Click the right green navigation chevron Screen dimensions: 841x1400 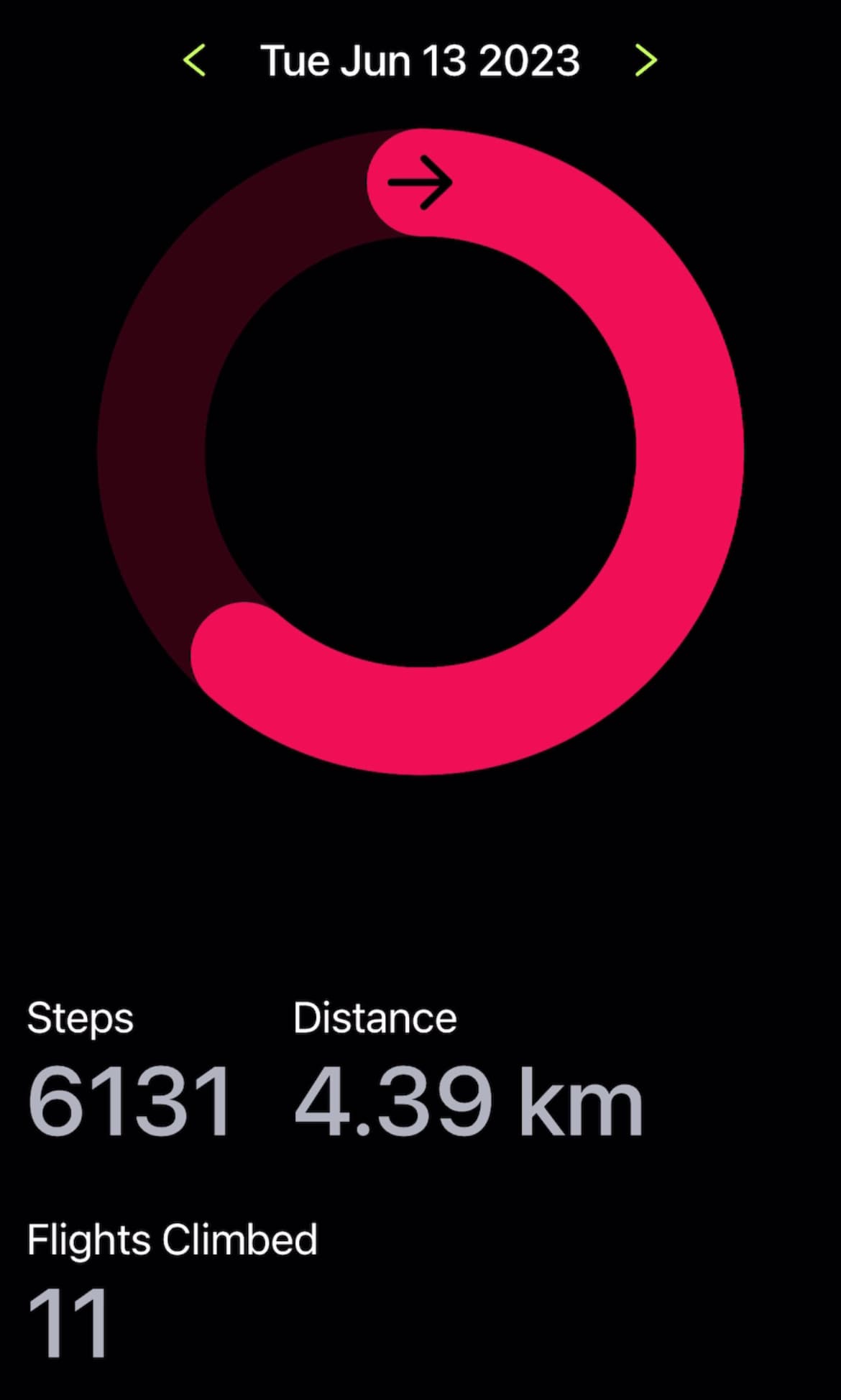(x=646, y=60)
